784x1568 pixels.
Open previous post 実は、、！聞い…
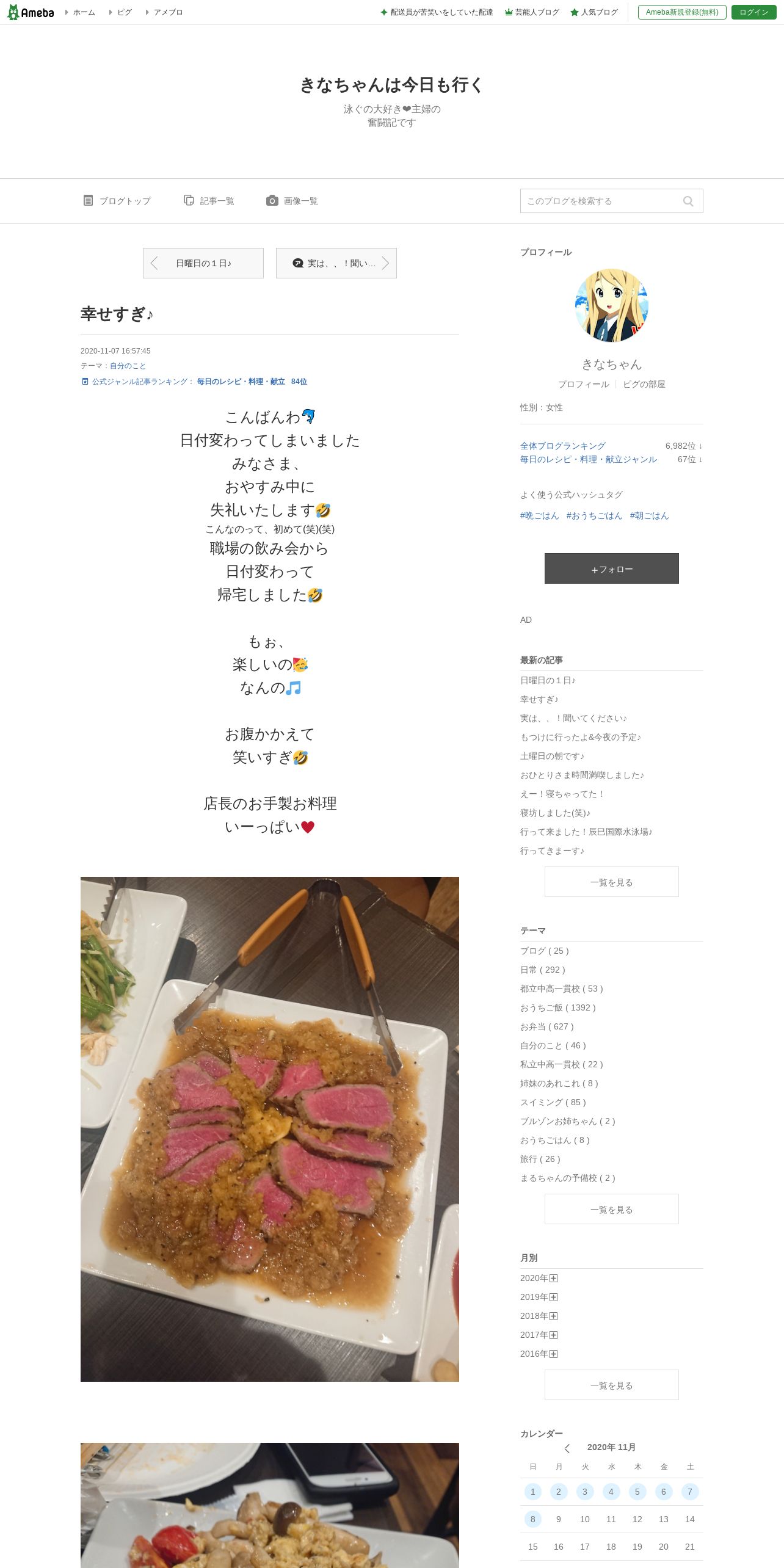point(336,263)
